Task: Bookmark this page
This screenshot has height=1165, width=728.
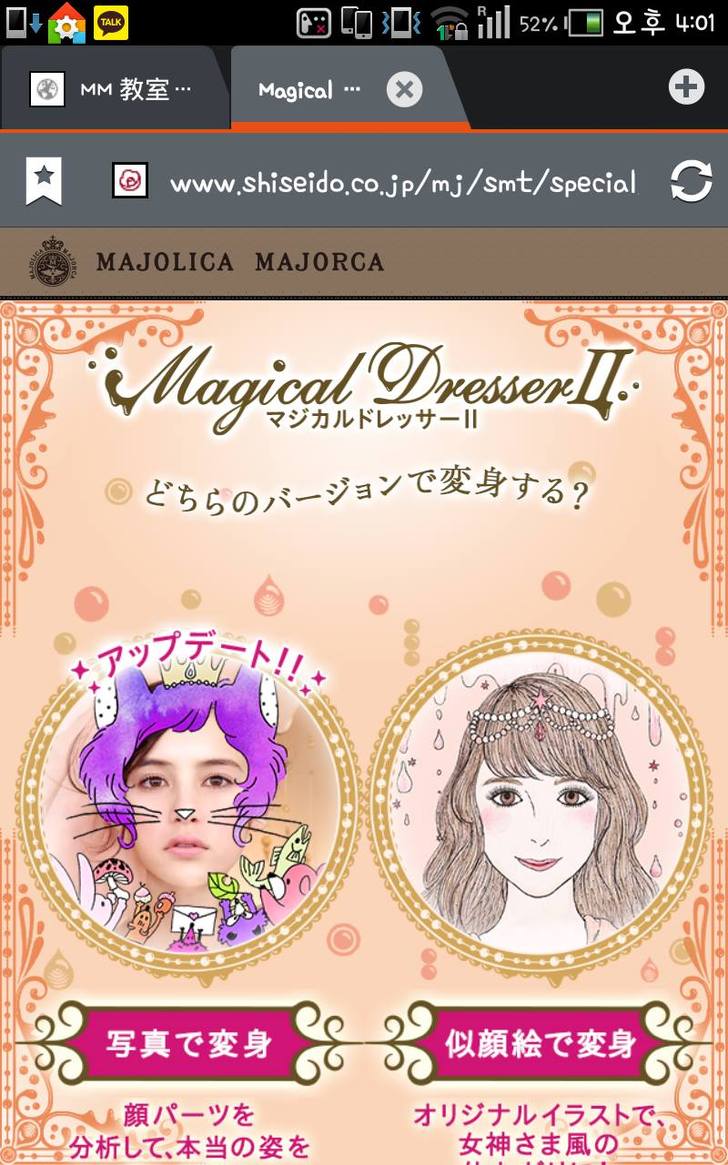Action: click(x=44, y=182)
